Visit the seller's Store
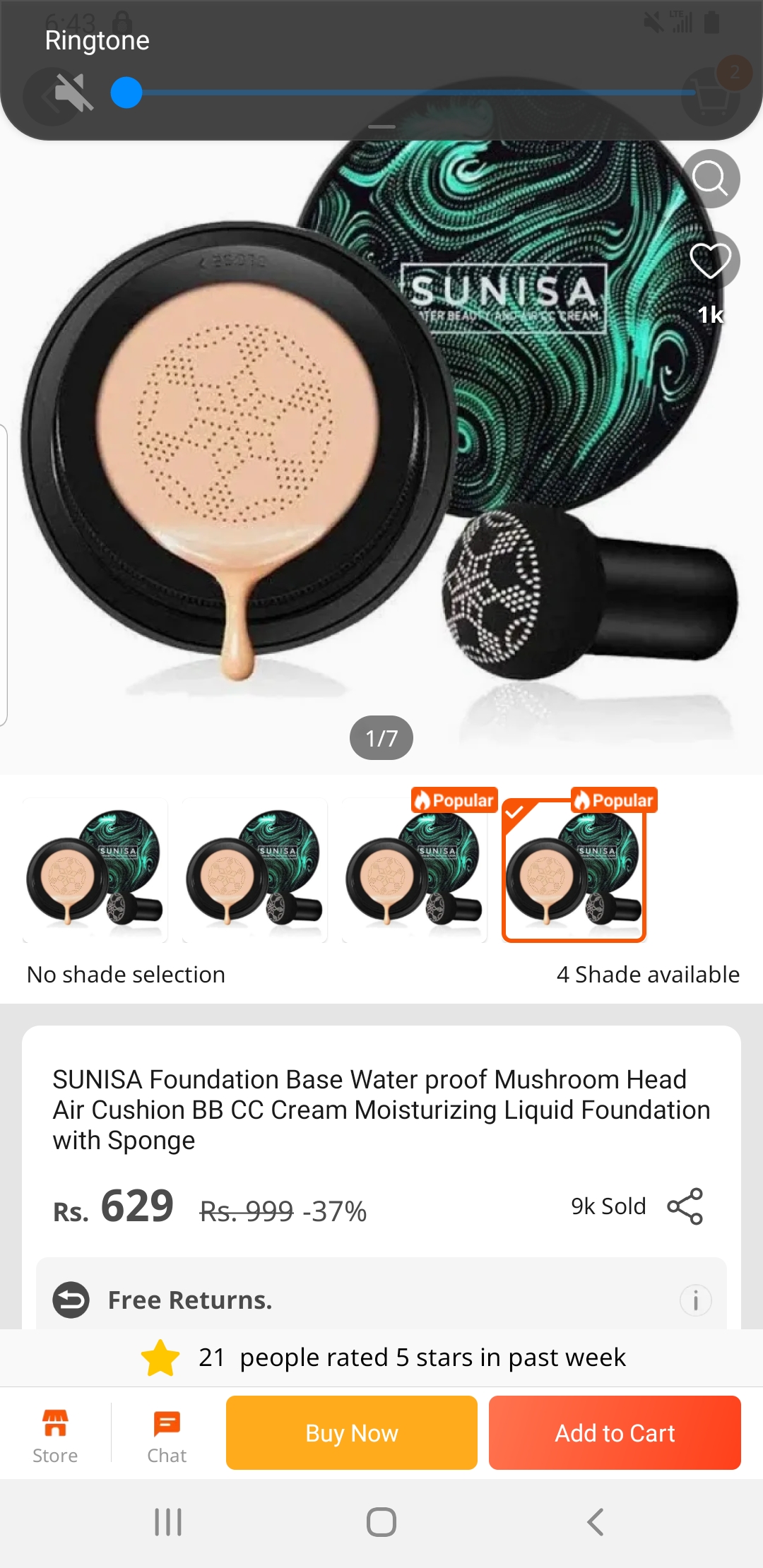This screenshot has height=1568, width=763. point(55,1435)
